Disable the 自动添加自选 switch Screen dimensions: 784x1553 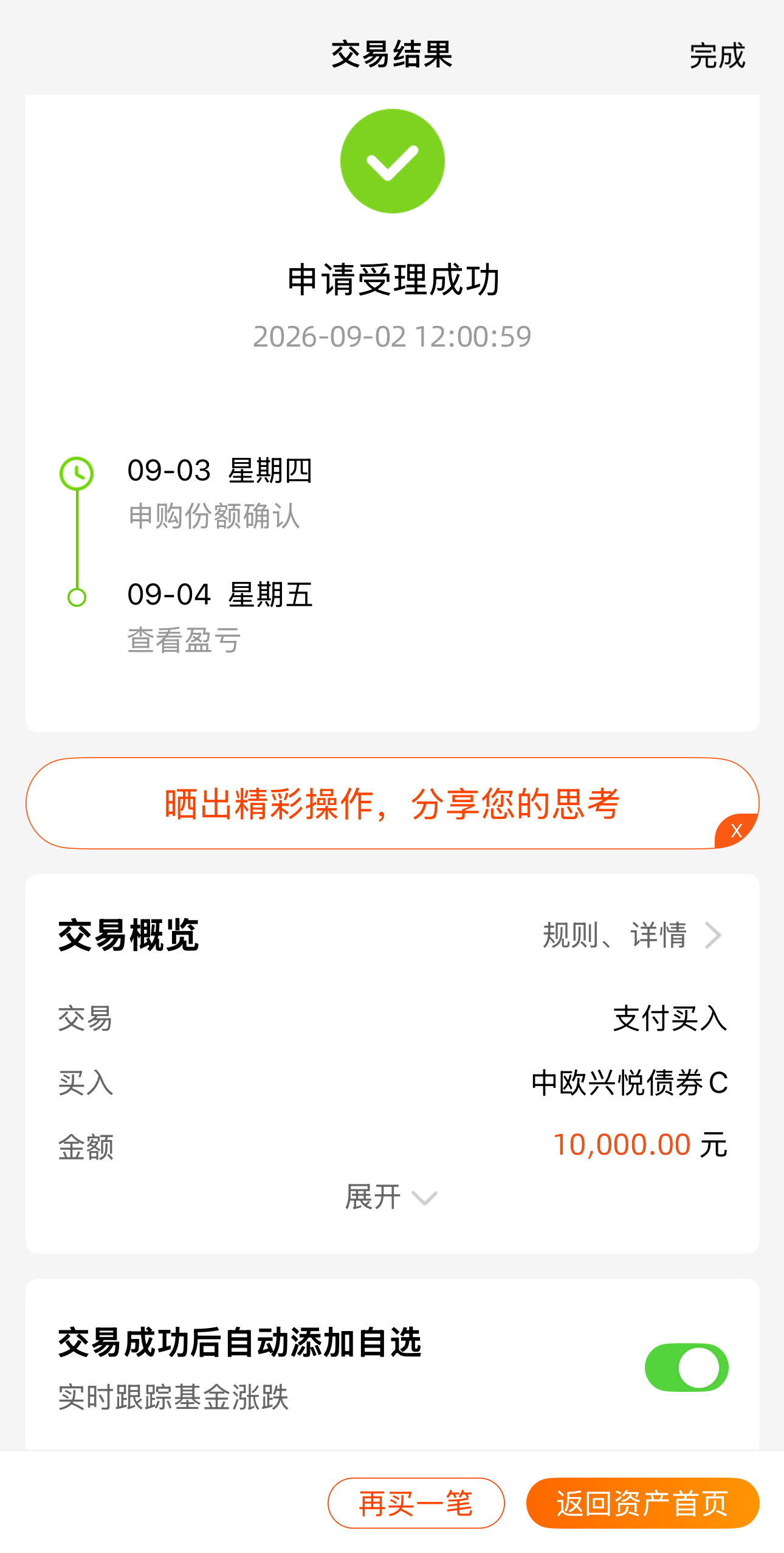point(686,1368)
